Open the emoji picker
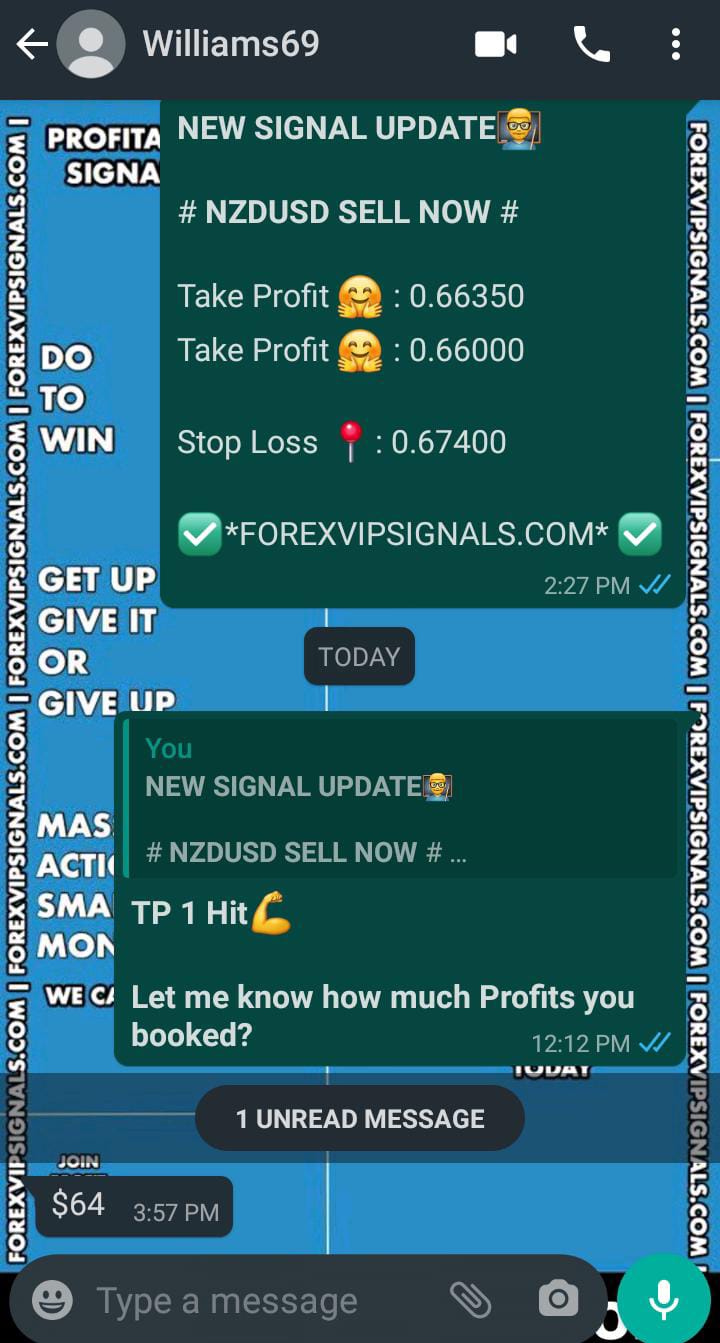The image size is (720, 1343). pos(52,1300)
